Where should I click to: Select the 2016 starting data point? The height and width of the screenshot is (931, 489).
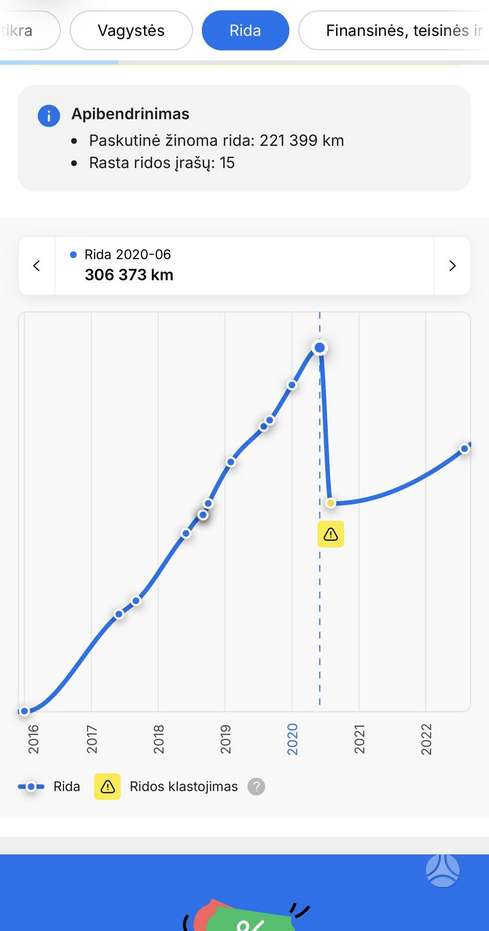tap(24, 711)
